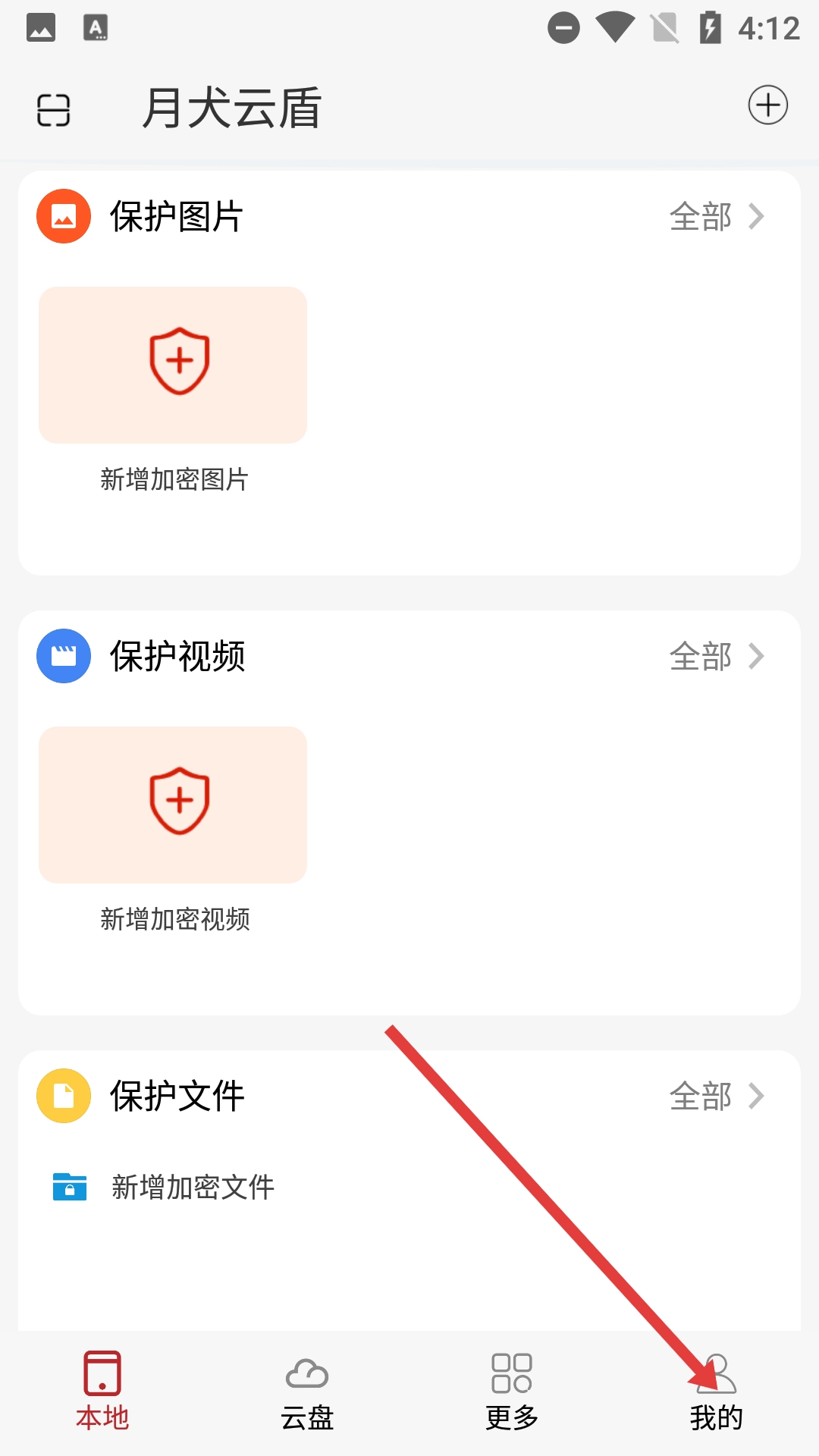
Task: View all protected pictures (全部)
Action: coord(716,217)
